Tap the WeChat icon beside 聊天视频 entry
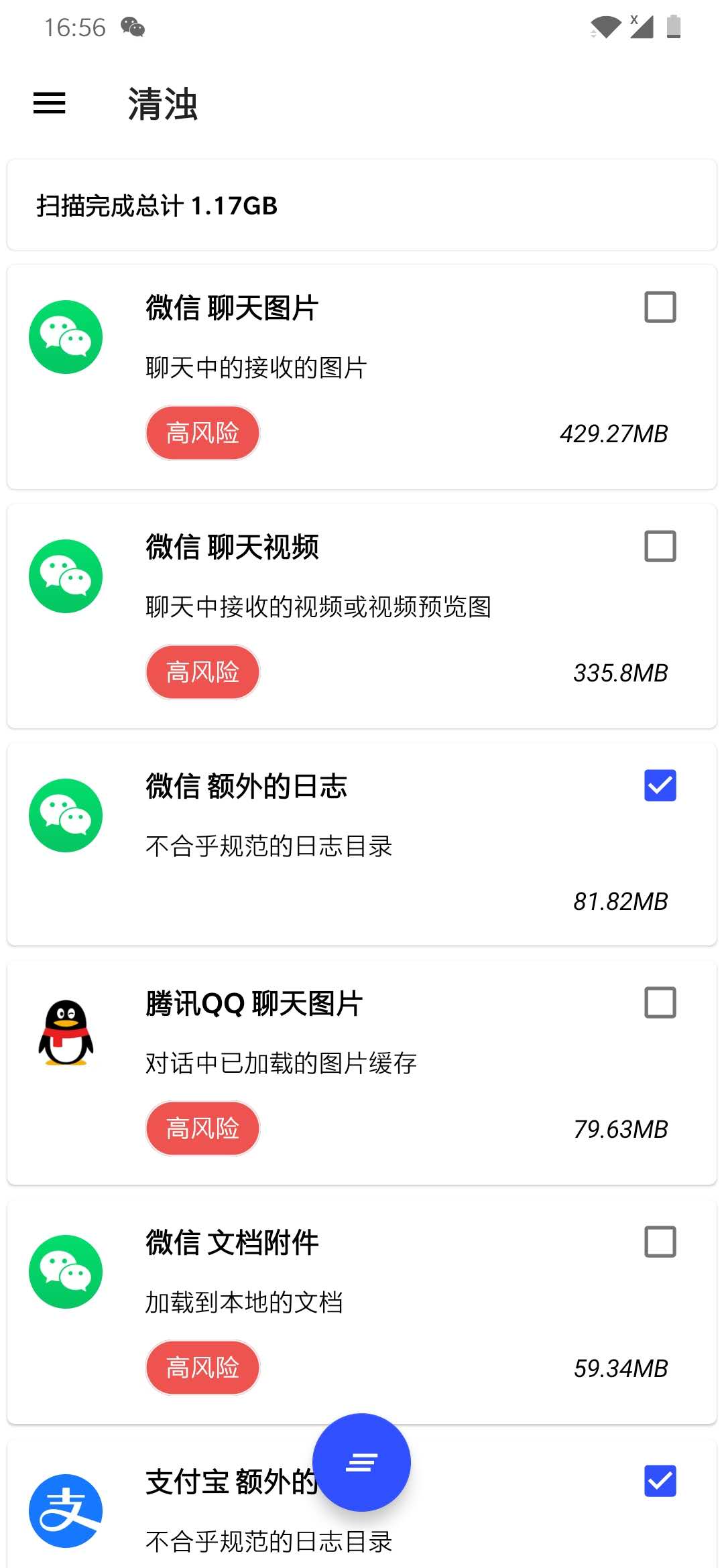This screenshot has width=724, height=1568. coord(65,576)
